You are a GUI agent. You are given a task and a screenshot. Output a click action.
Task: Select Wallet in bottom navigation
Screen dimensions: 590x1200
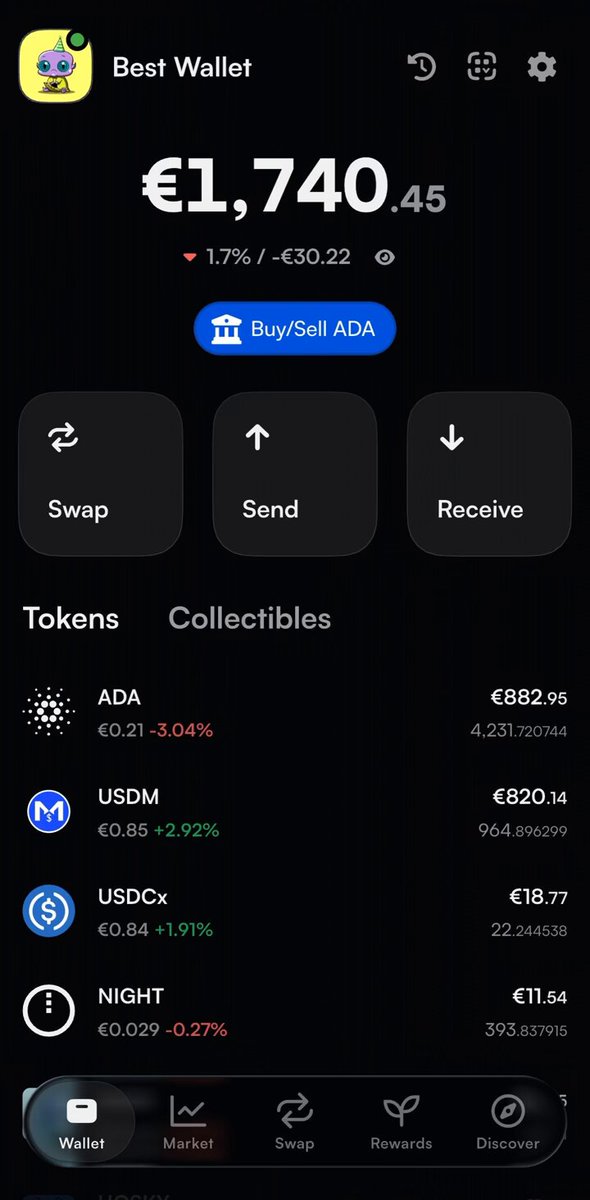pos(82,1122)
